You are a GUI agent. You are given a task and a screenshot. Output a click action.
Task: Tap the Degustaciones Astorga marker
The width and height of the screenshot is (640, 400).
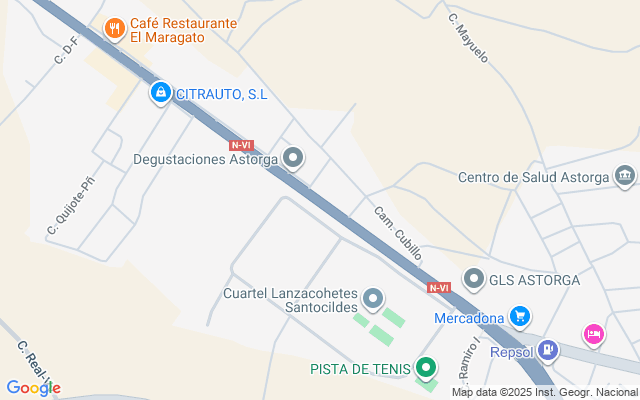(x=293, y=158)
